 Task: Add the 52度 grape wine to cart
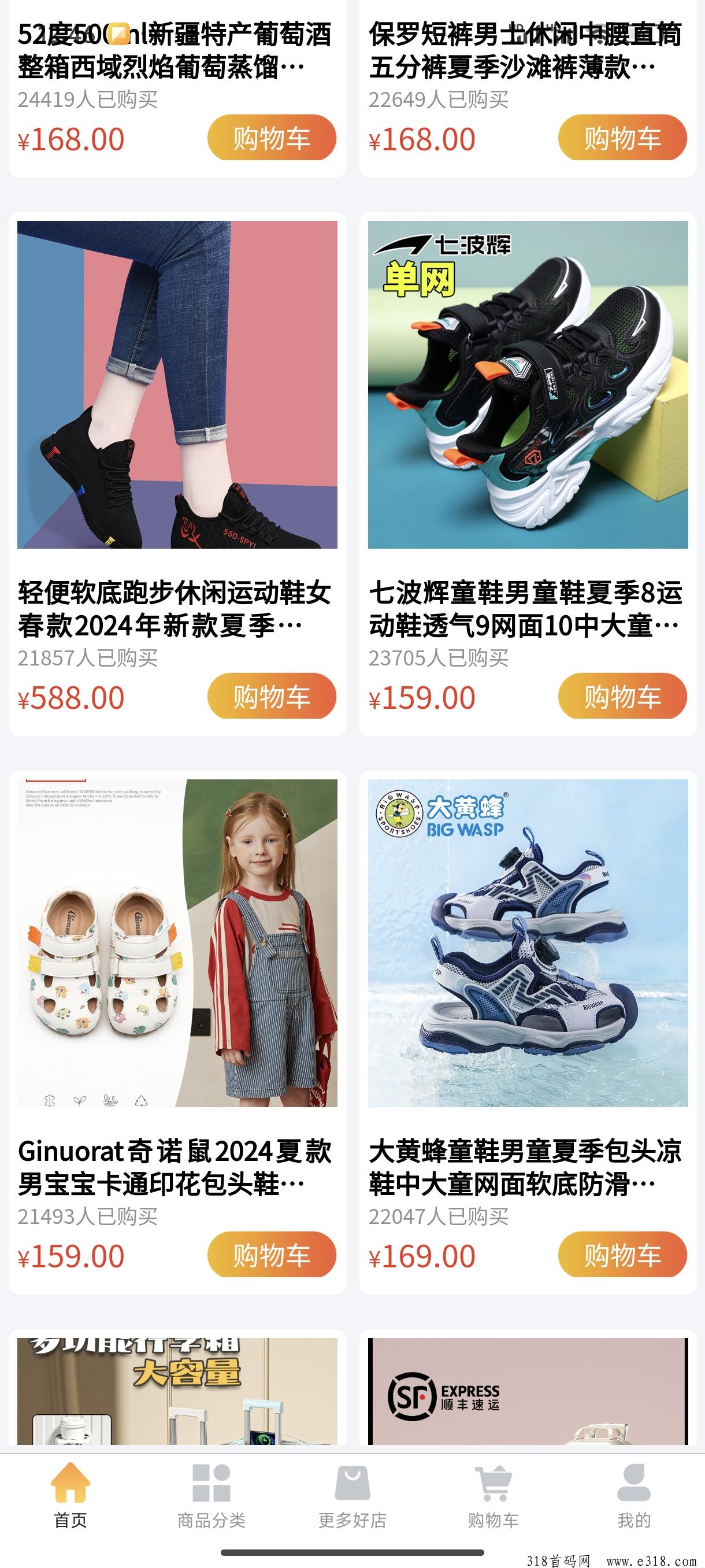(271, 138)
